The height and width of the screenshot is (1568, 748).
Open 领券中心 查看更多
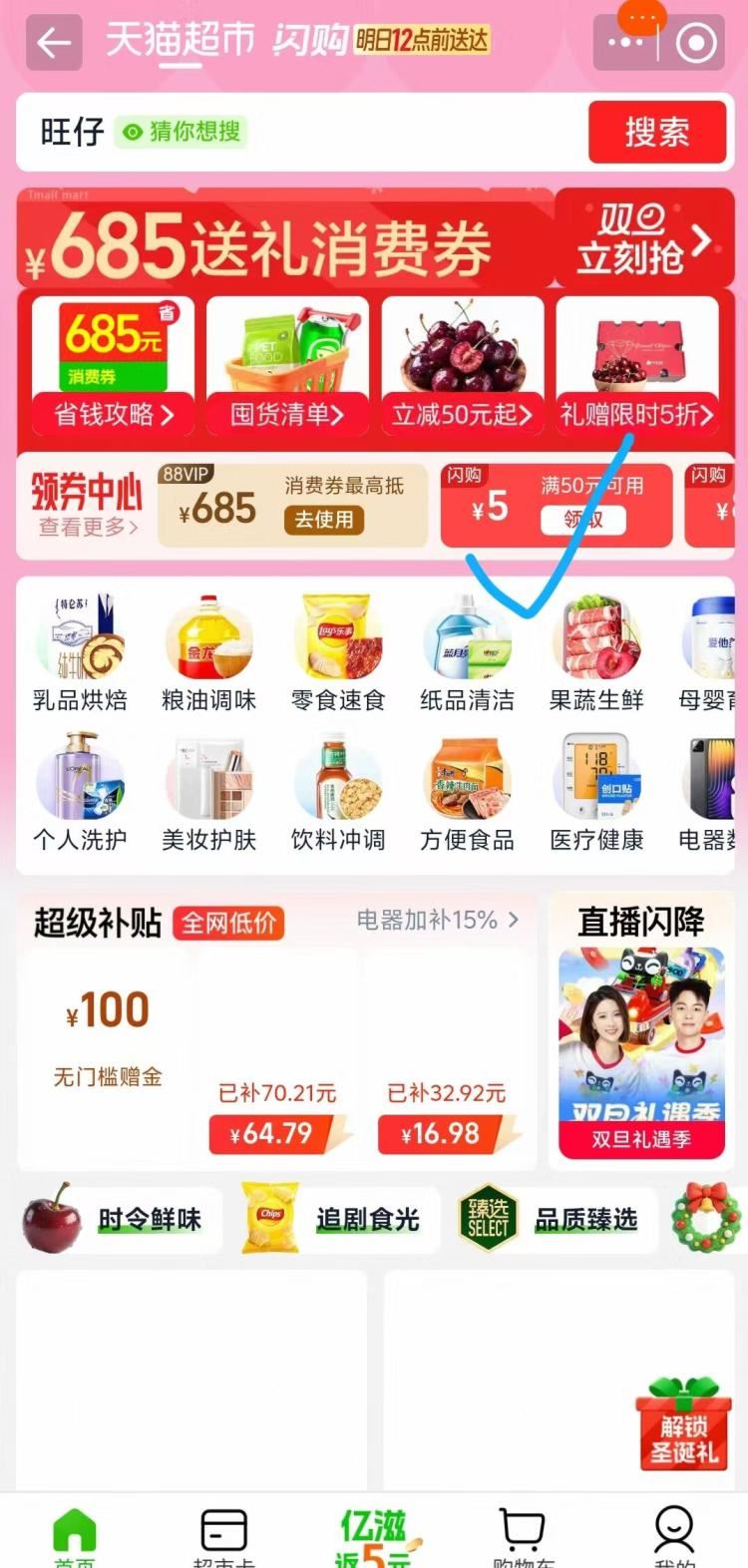[86, 526]
